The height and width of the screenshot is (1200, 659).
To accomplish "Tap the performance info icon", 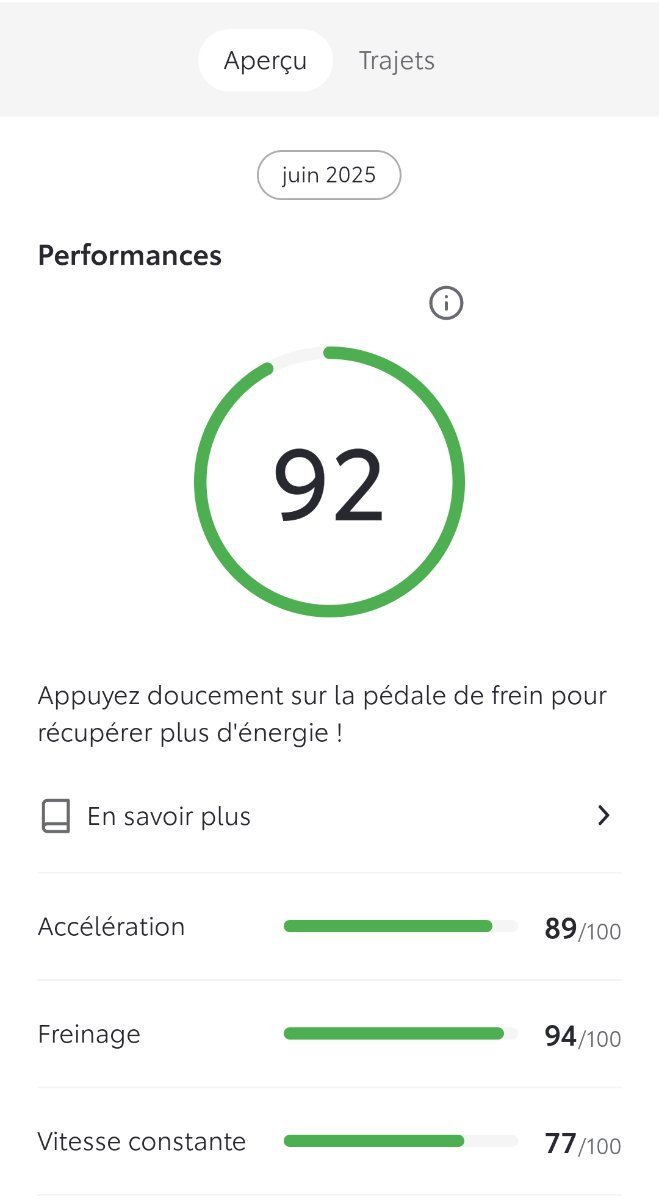I will 446,303.
